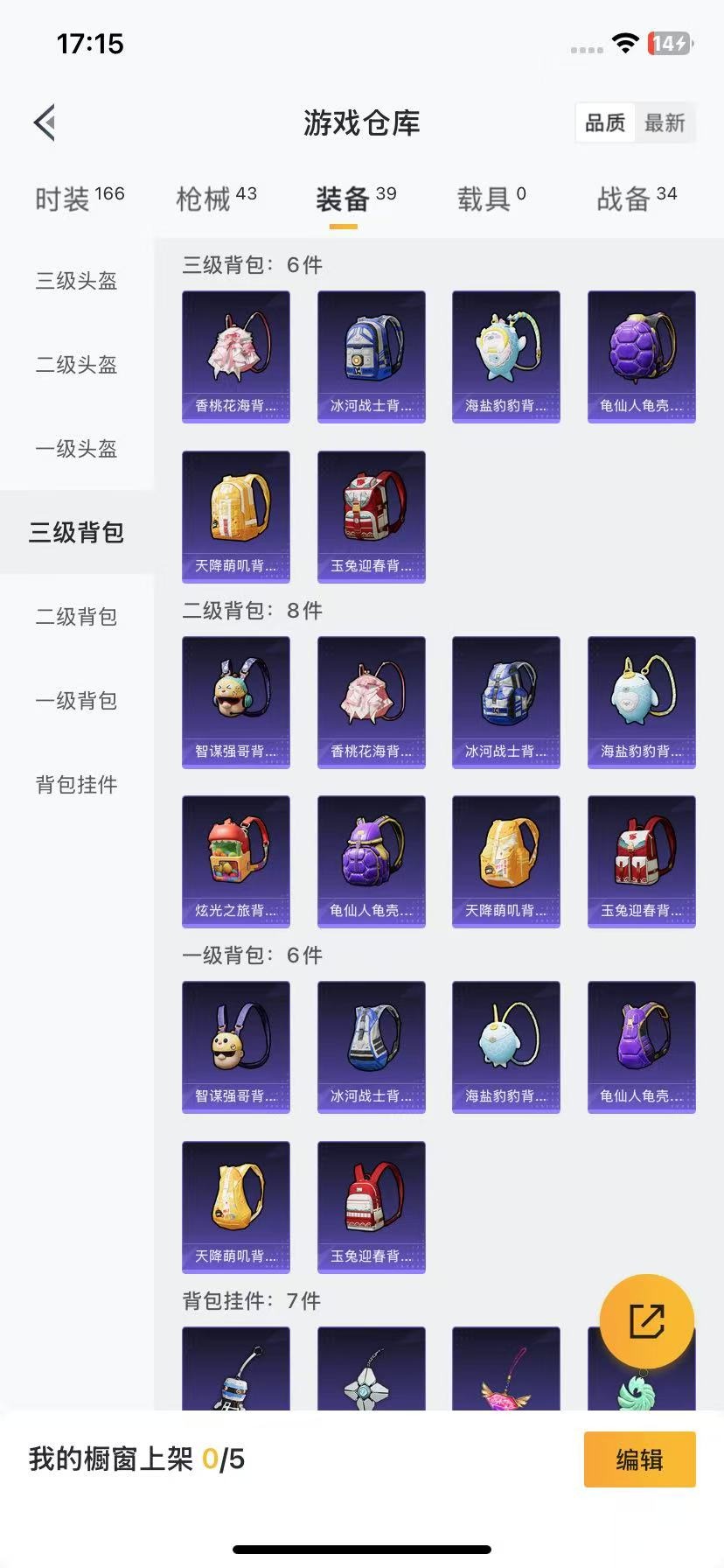
Task: Open 香桃花海背包 in 三级背包 section
Action: (x=236, y=357)
